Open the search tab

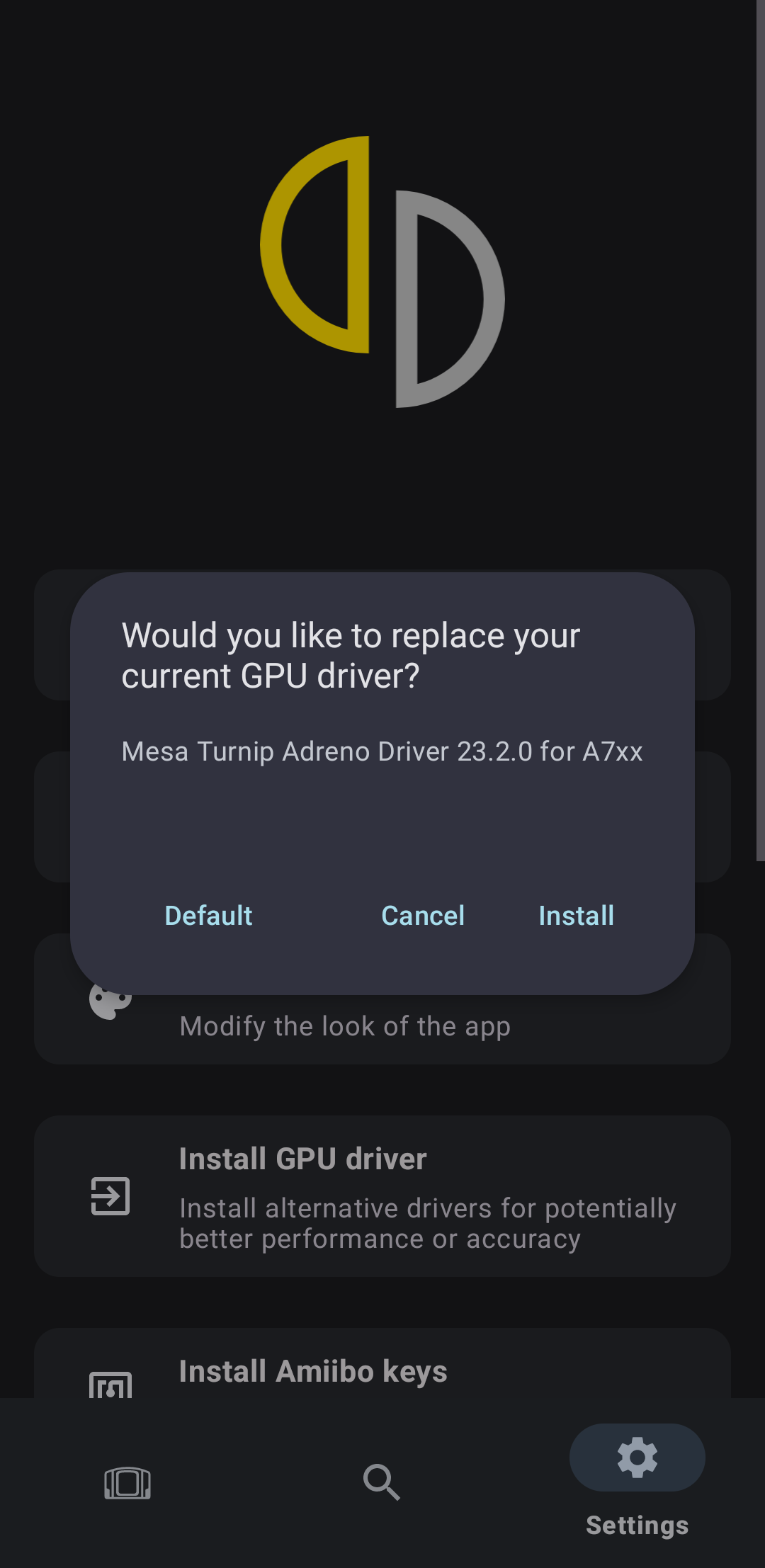(382, 1482)
